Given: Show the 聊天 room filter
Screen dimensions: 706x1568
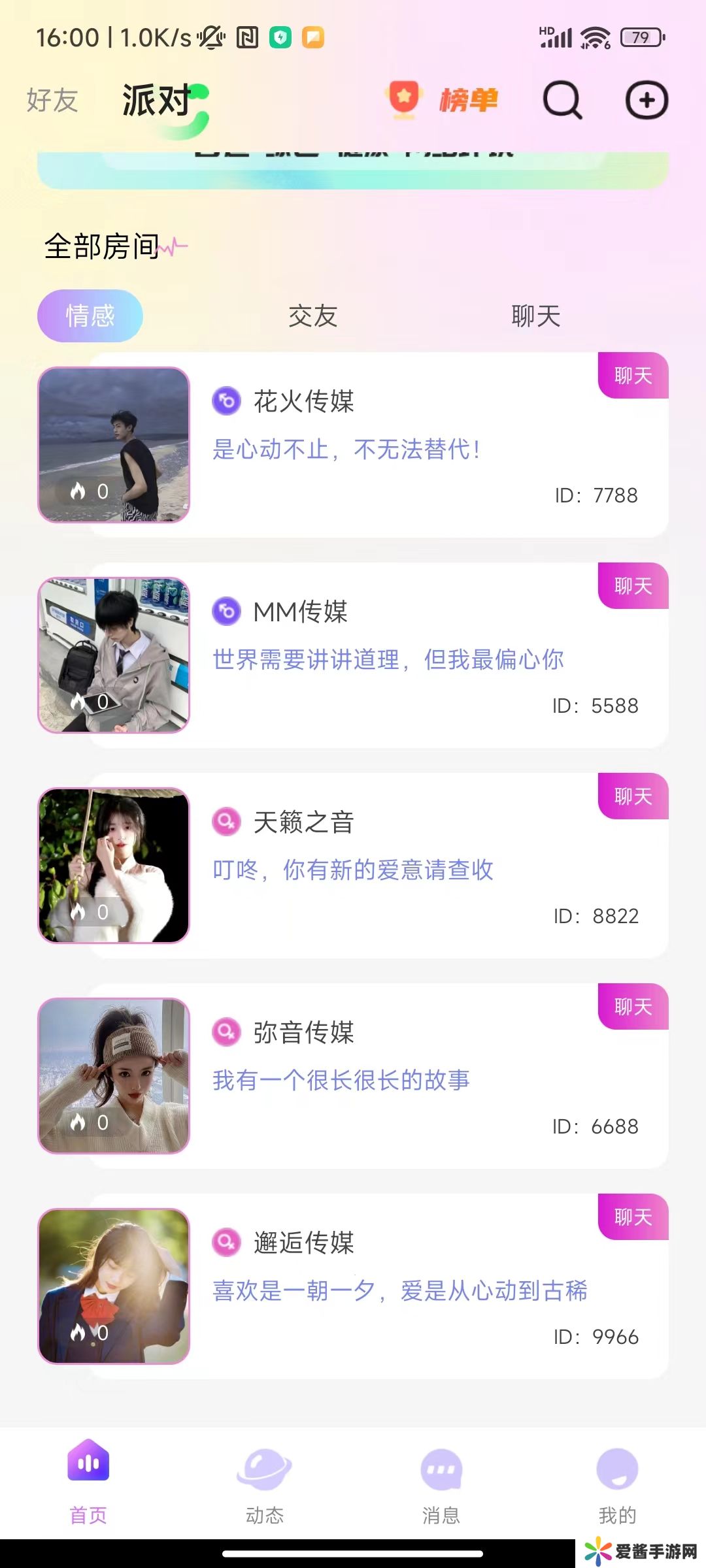Looking at the screenshot, I should click(536, 316).
